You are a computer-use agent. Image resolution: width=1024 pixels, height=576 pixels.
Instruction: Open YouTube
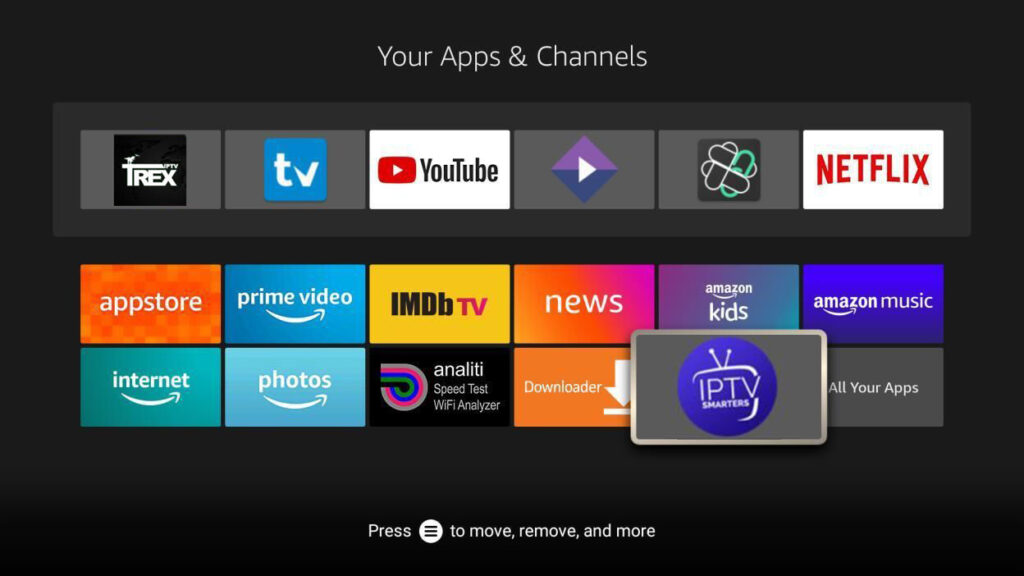439,170
